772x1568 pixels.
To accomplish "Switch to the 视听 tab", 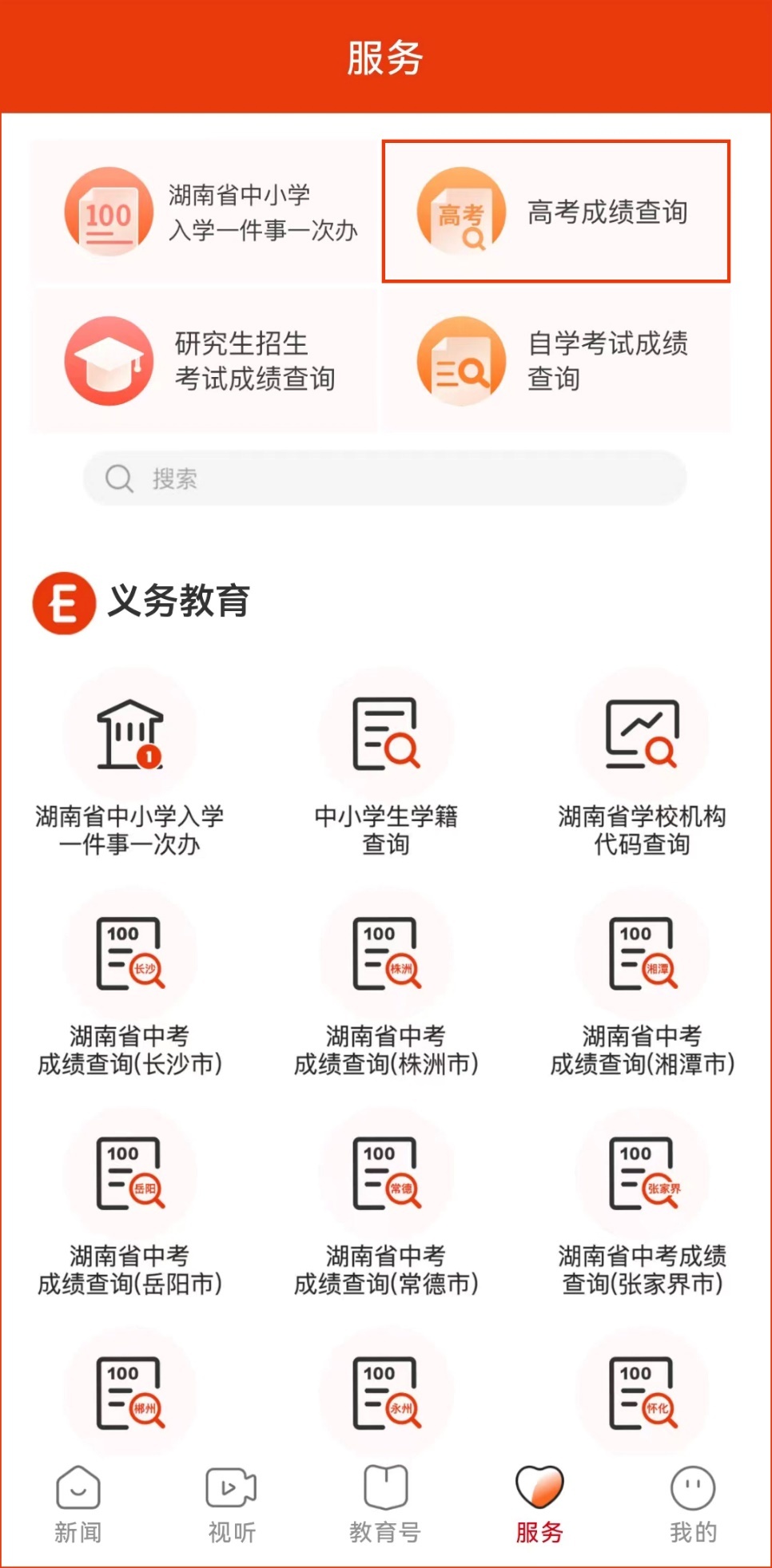I will click(232, 1505).
